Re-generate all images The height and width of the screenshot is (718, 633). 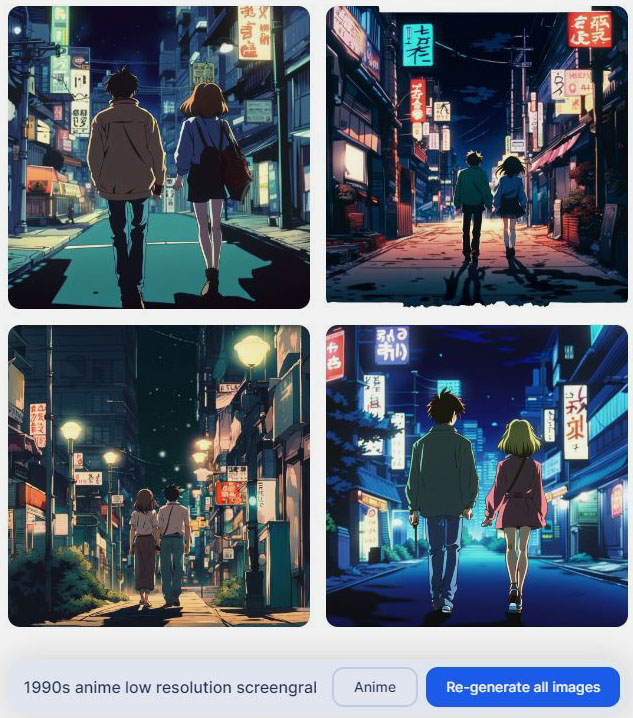pyautogui.click(x=522, y=687)
